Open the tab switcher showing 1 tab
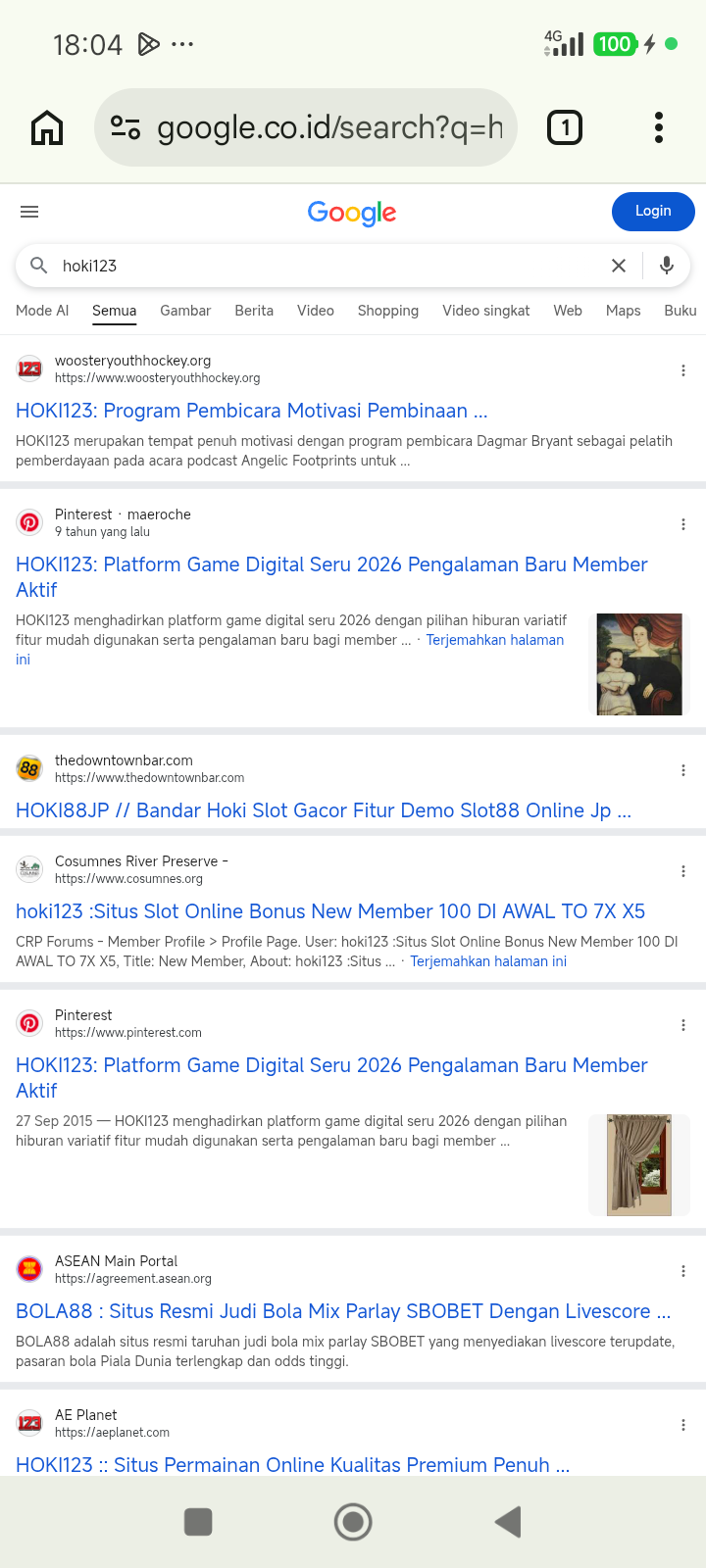Screen dimensions: 706x1568 [x=564, y=127]
